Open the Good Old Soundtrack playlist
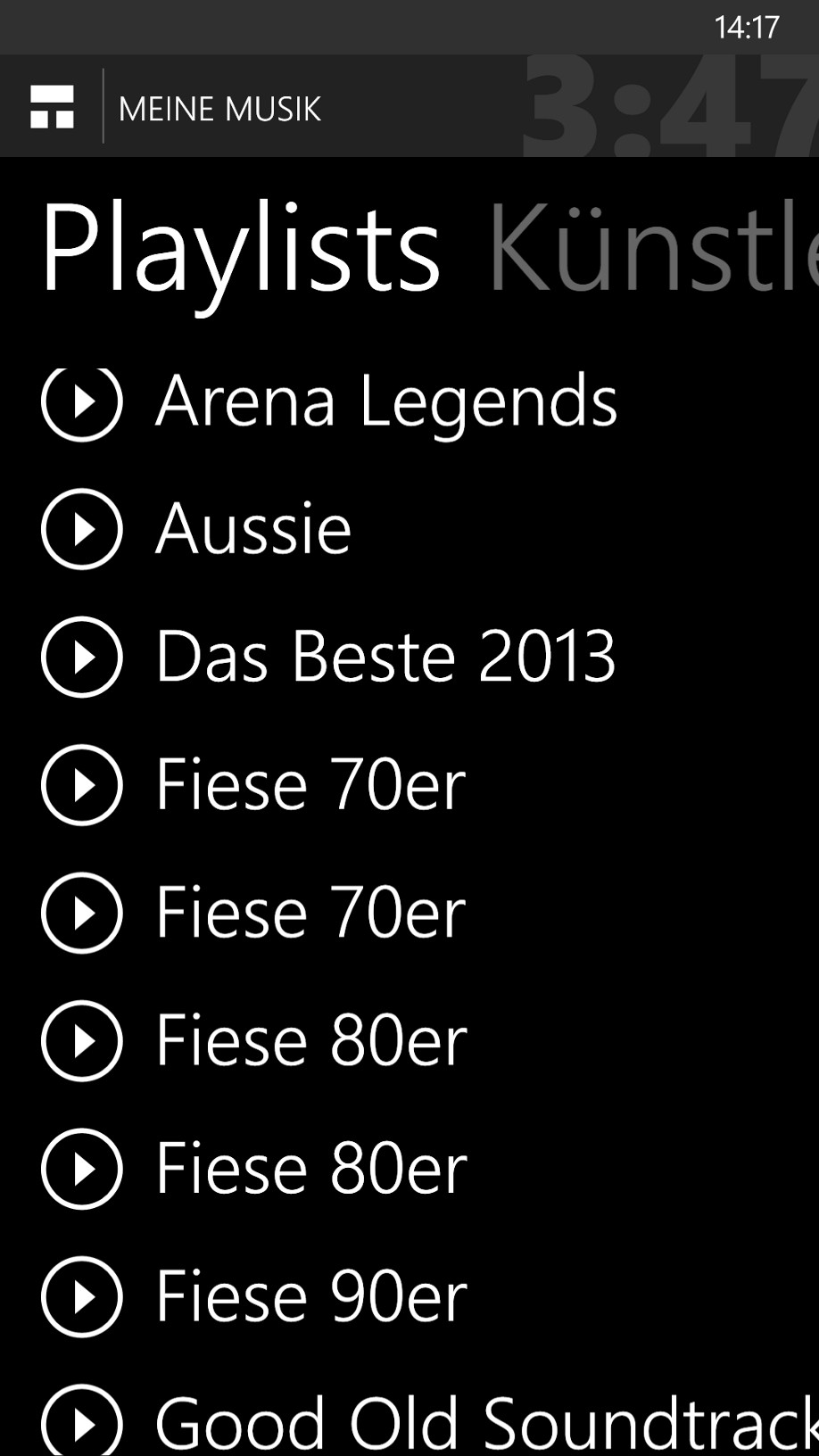Image resolution: width=819 pixels, height=1456 pixels. [486, 1423]
